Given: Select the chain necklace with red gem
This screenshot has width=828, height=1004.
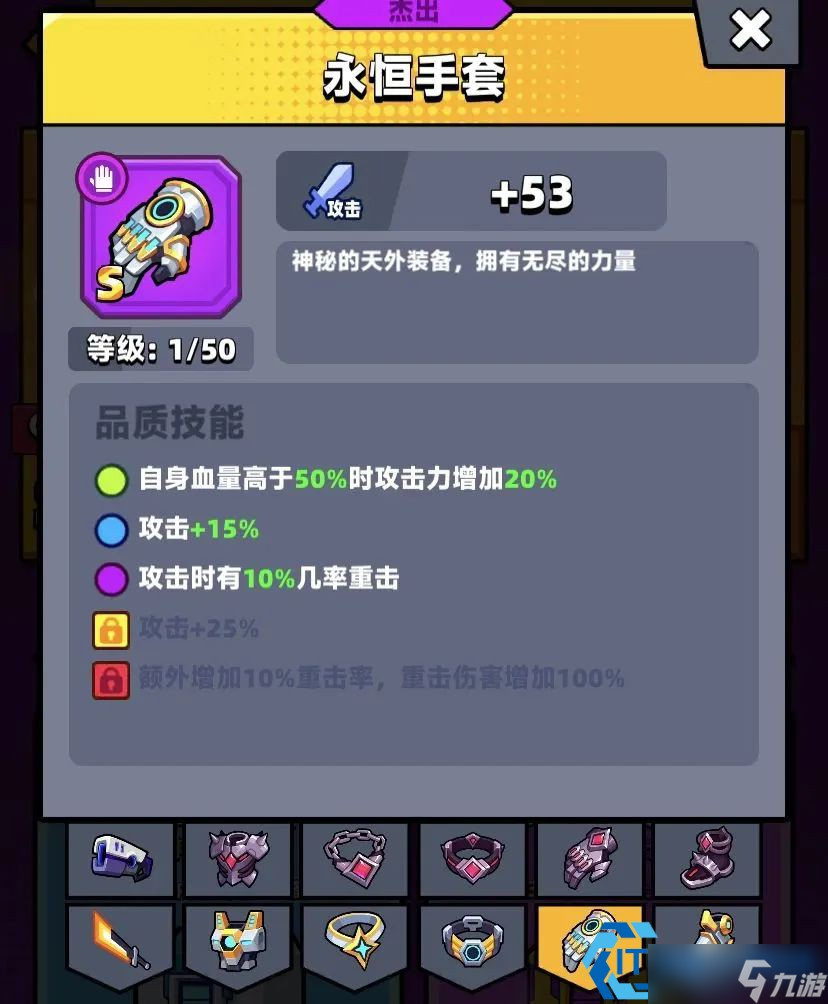Looking at the screenshot, I should click(x=355, y=857).
